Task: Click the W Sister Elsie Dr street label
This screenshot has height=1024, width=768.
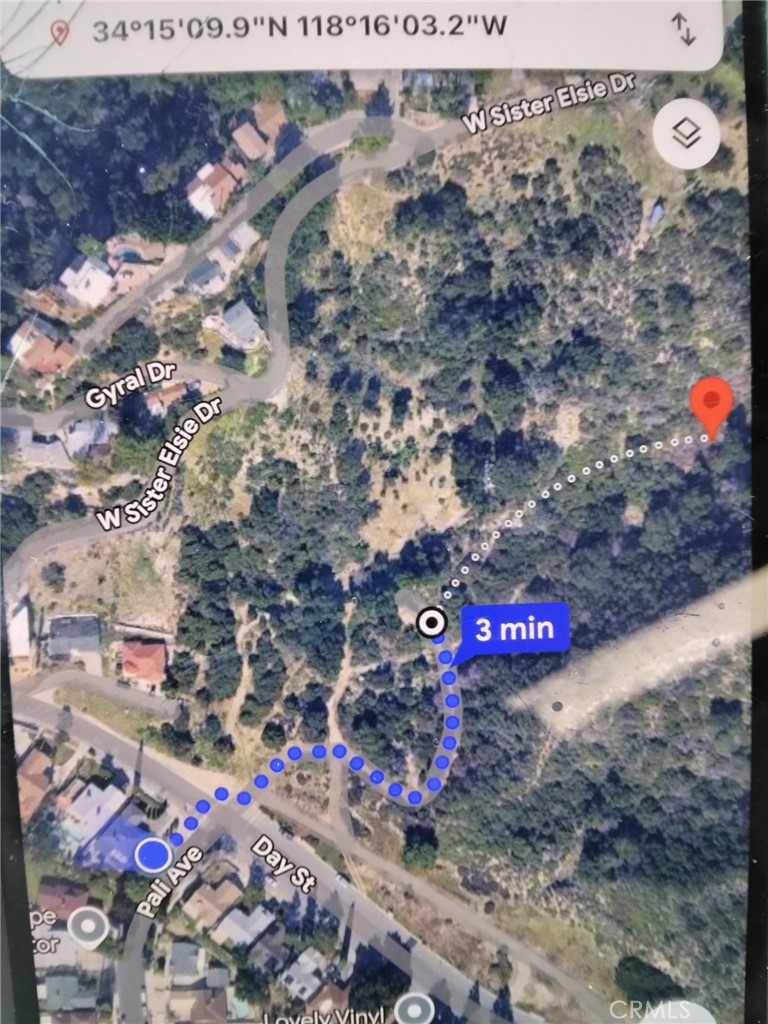Action: 160,463
